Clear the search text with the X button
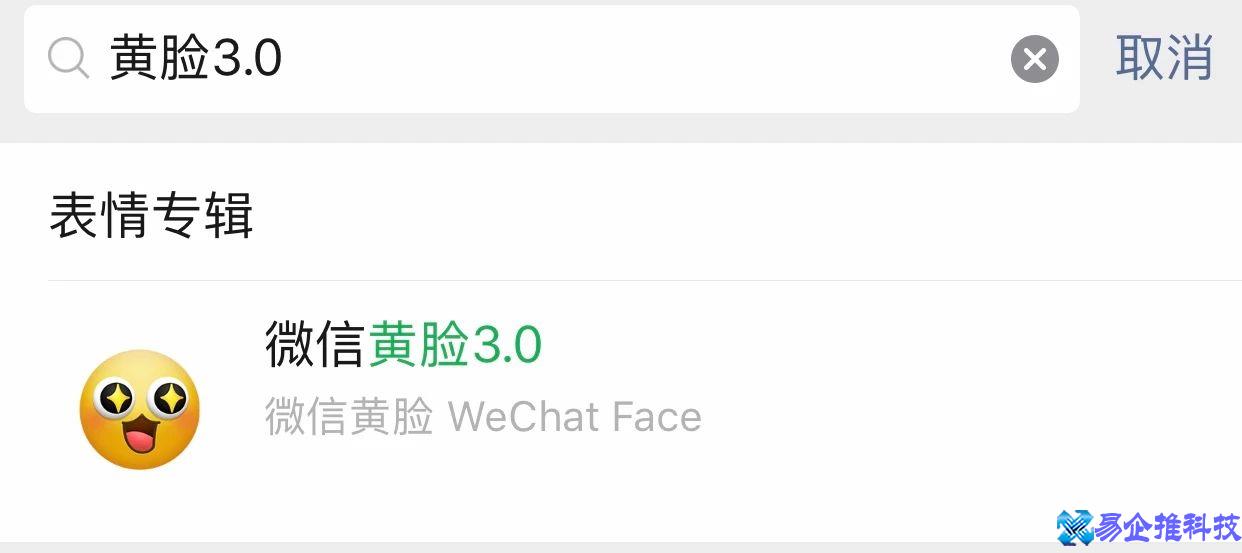This screenshot has height=553, width=1242. (x=1034, y=59)
